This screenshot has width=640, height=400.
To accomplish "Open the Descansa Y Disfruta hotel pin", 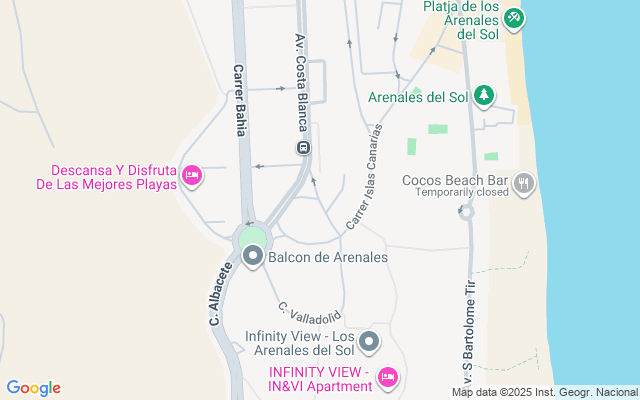I will (192, 177).
